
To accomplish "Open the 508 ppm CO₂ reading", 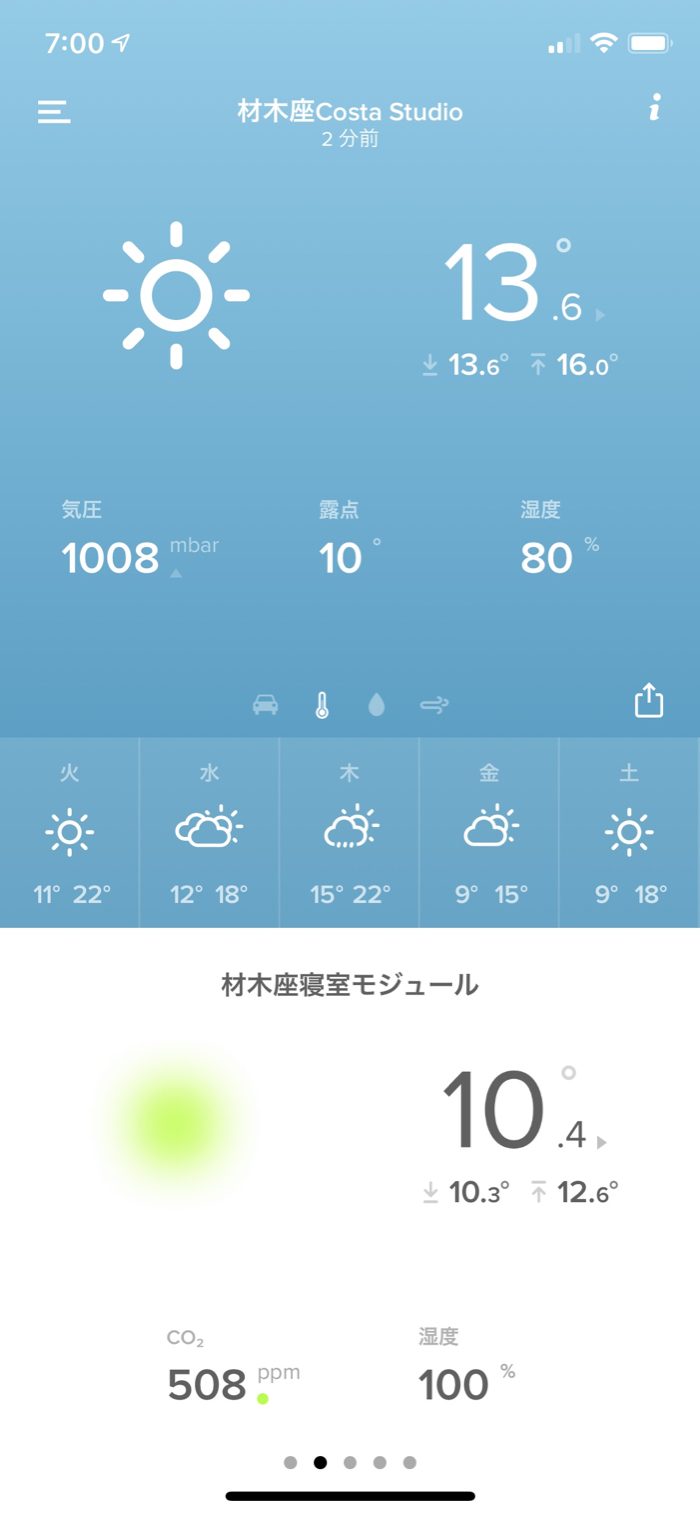I will tap(207, 1384).
